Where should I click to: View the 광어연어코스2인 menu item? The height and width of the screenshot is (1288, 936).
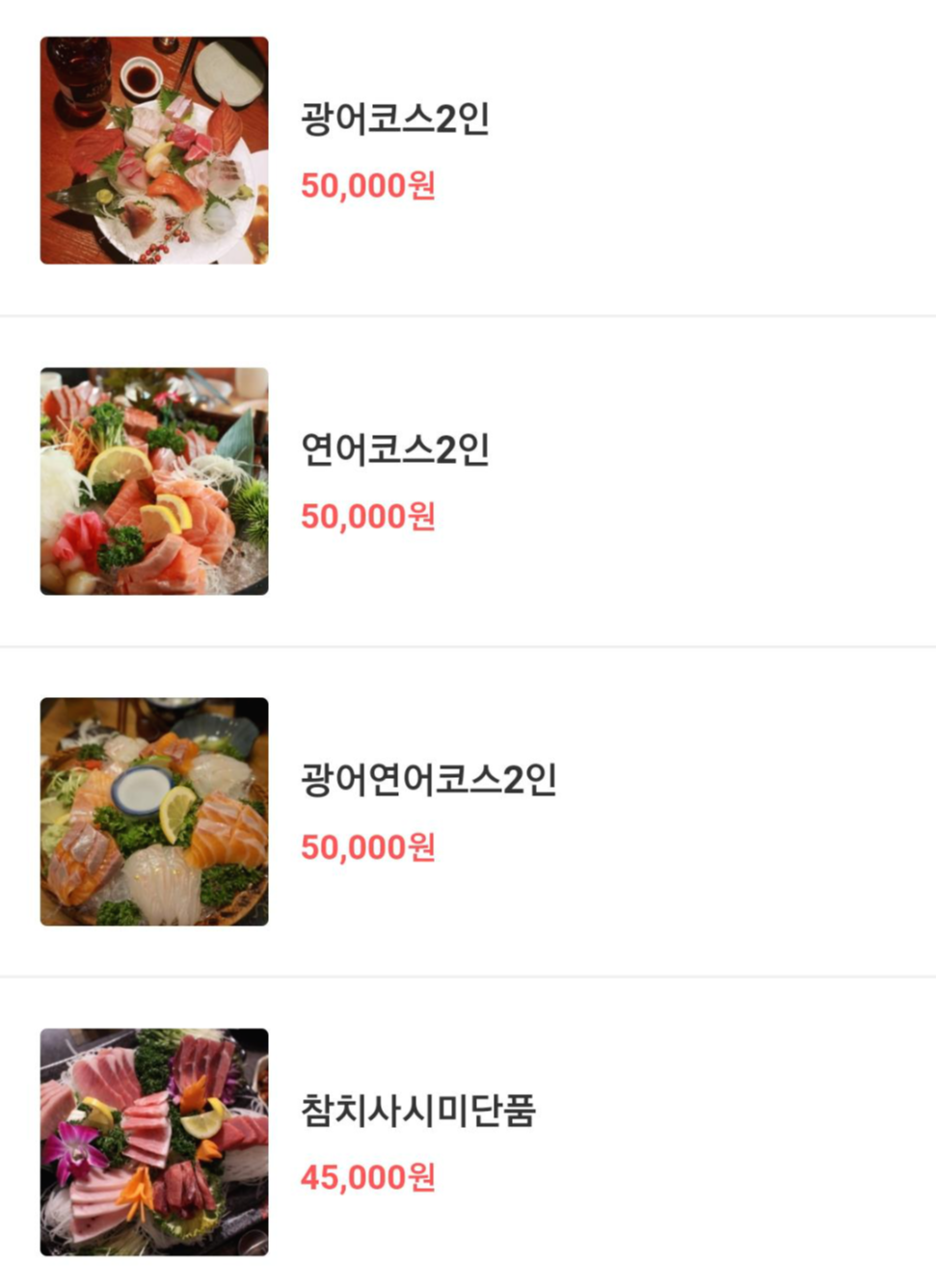tap(429, 780)
